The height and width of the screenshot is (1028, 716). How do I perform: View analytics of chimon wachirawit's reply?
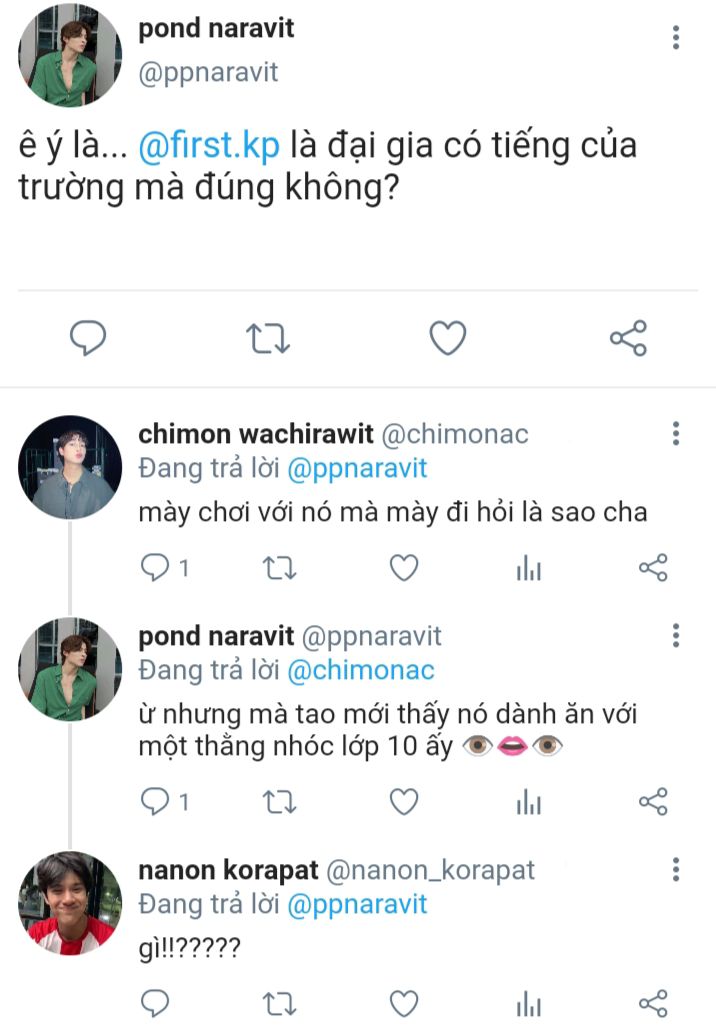click(528, 568)
